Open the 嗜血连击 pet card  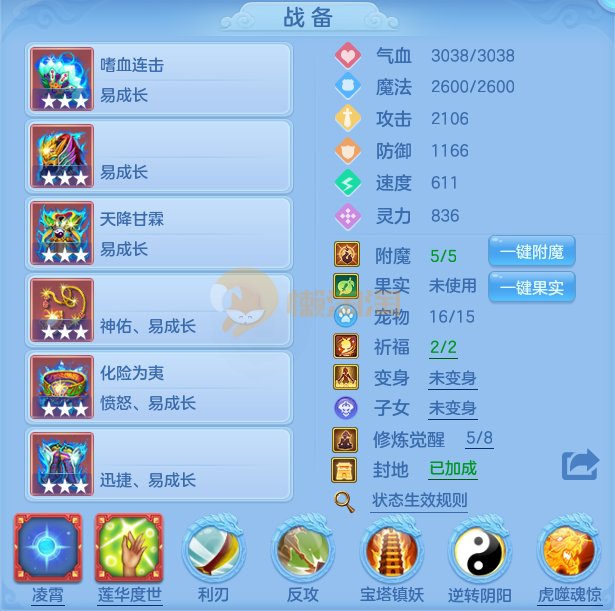(x=160, y=78)
